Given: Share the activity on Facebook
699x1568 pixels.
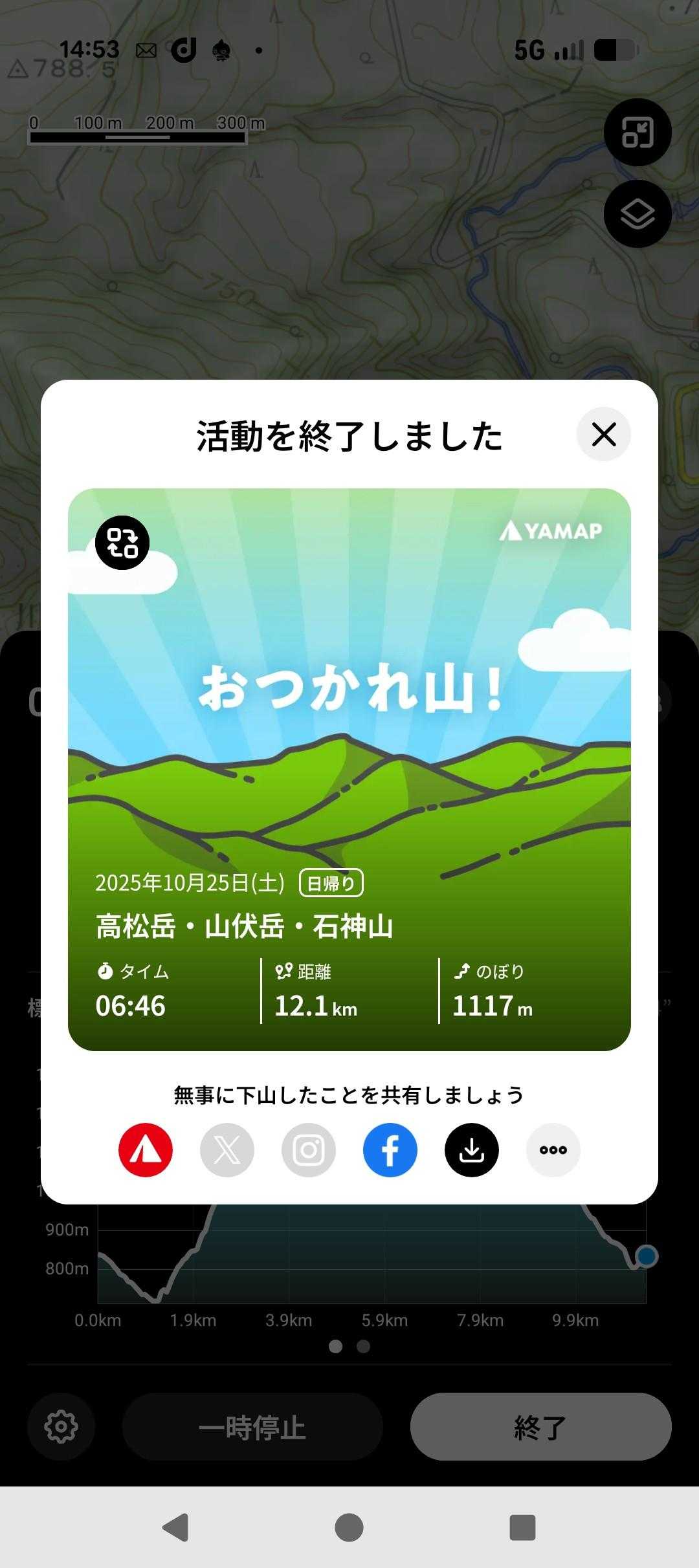Looking at the screenshot, I should 390,1149.
